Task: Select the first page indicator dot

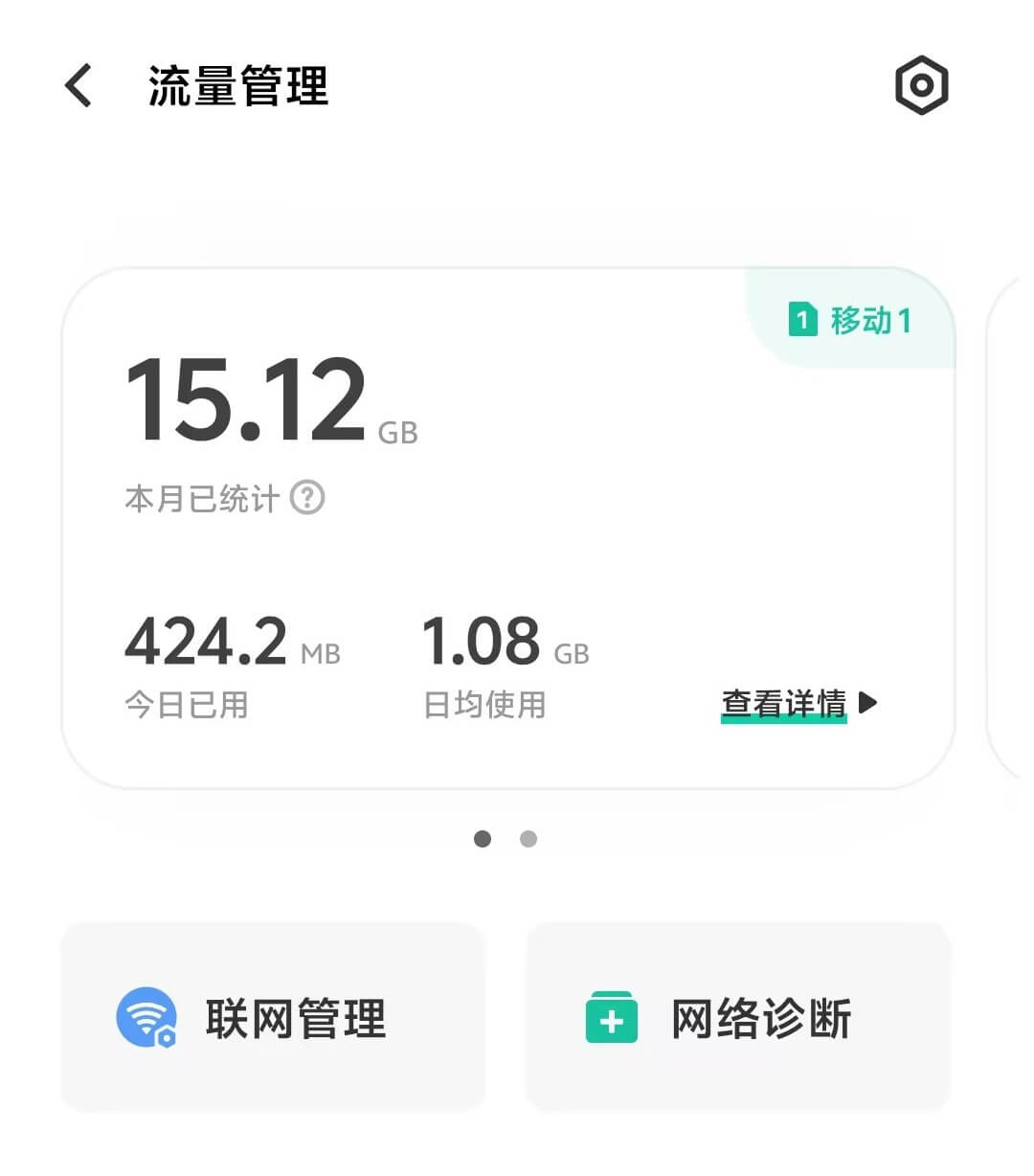Action: pyautogui.click(x=483, y=839)
